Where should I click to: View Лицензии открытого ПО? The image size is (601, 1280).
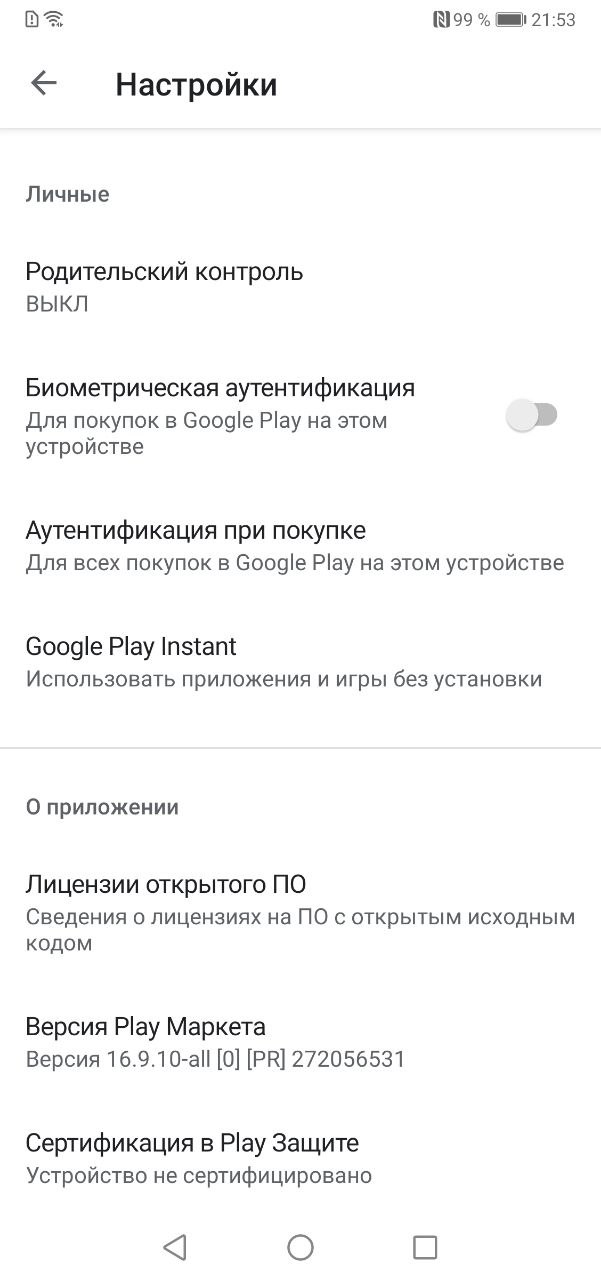point(300,913)
